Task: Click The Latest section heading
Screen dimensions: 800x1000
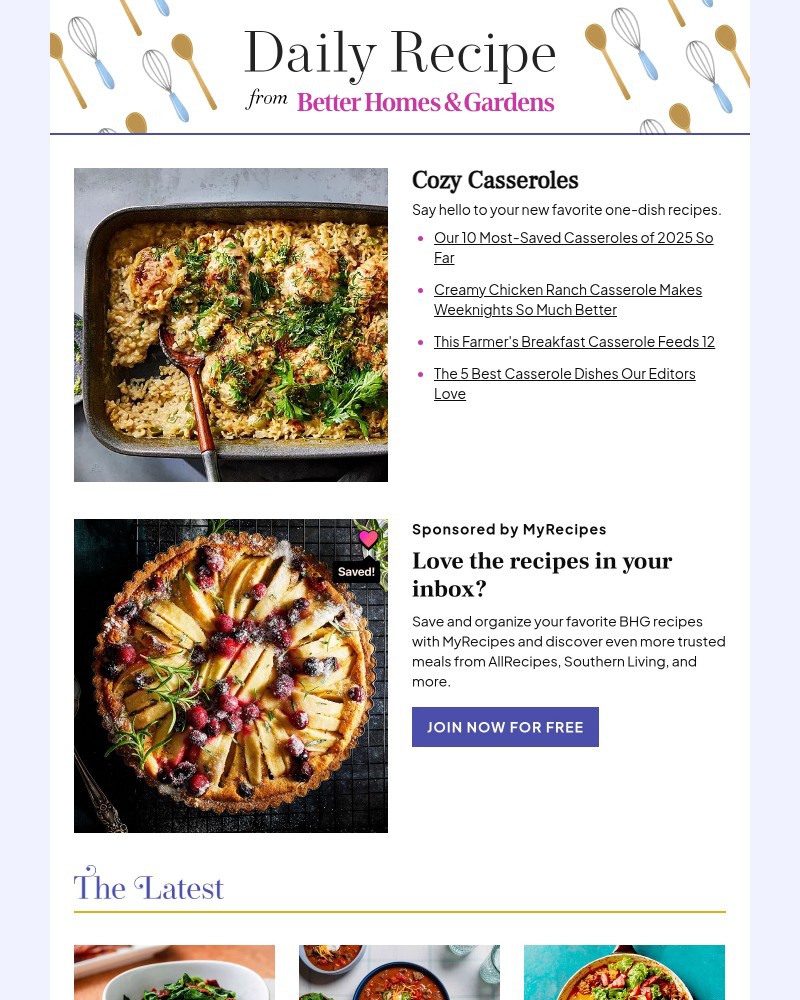Action: pos(148,887)
